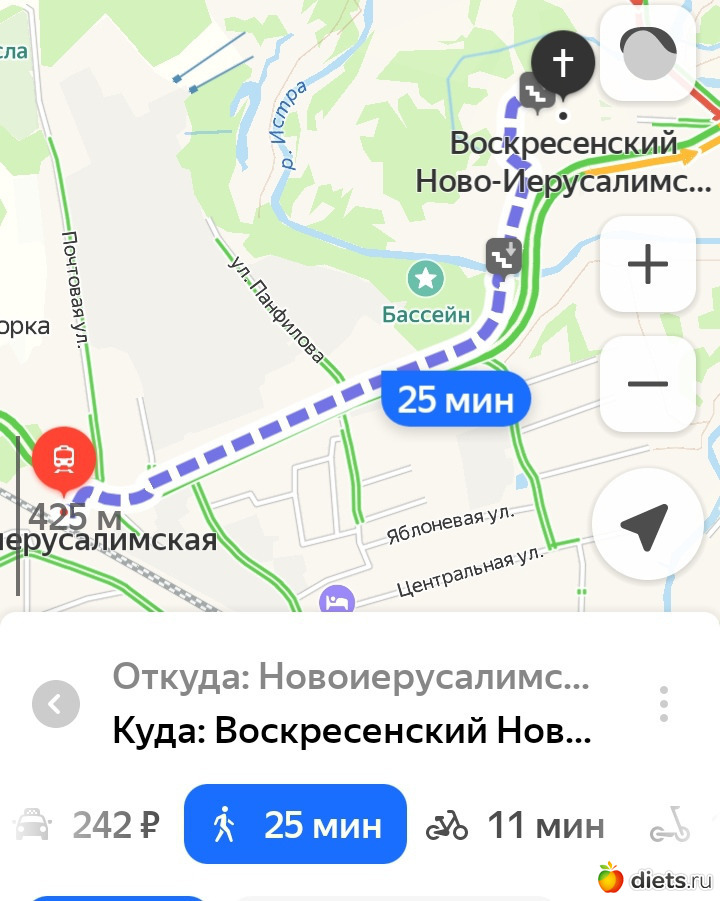Select walking route 25 мин
The image size is (720, 901).
coord(296,825)
